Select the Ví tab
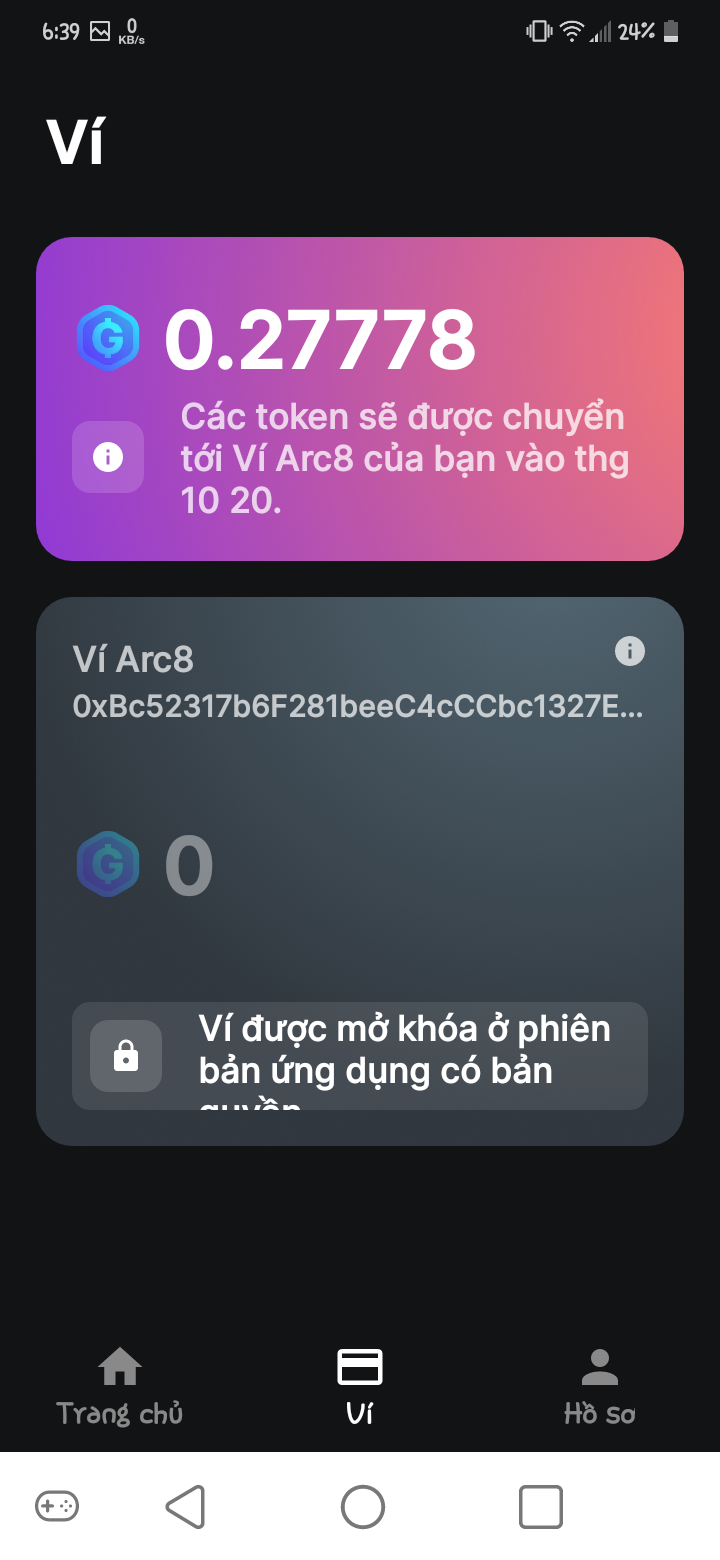The width and height of the screenshot is (720, 1560). click(x=360, y=1386)
